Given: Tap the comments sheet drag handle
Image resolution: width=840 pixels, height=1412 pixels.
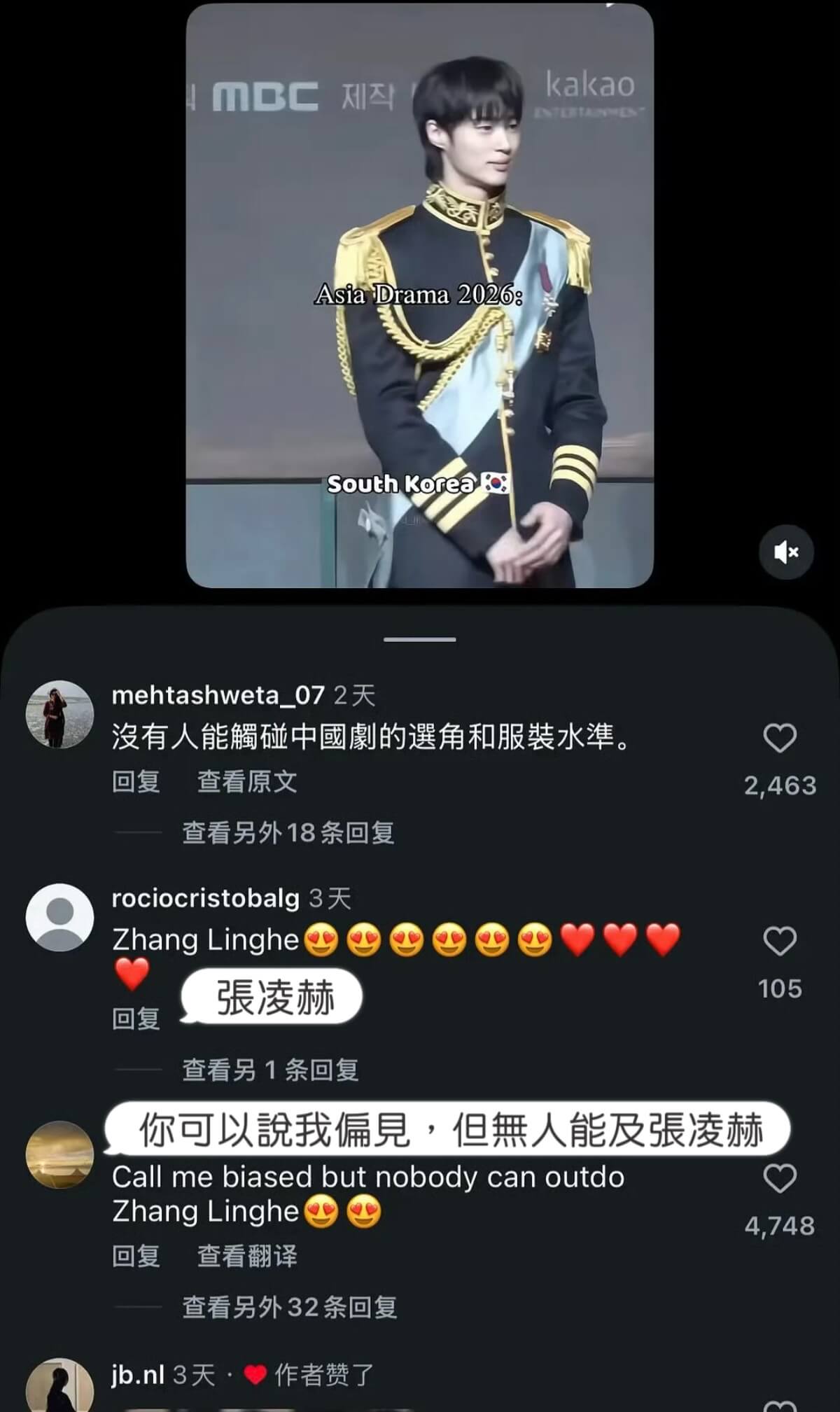Looking at the screenshot, I should pyautogui.click(x=420, y=639).
